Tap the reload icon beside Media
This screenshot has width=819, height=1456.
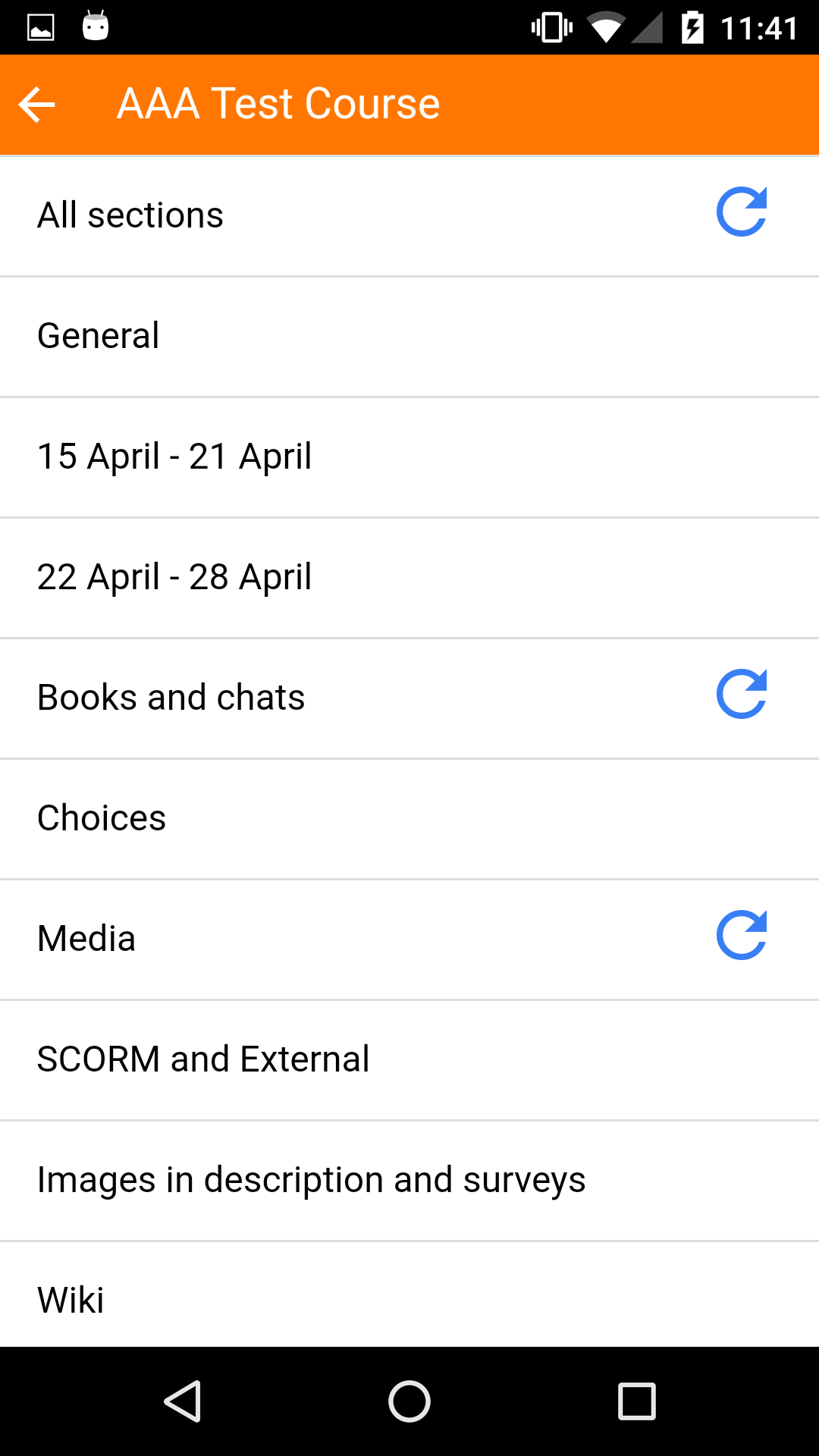pyautogui.click(x=742, y=935)
